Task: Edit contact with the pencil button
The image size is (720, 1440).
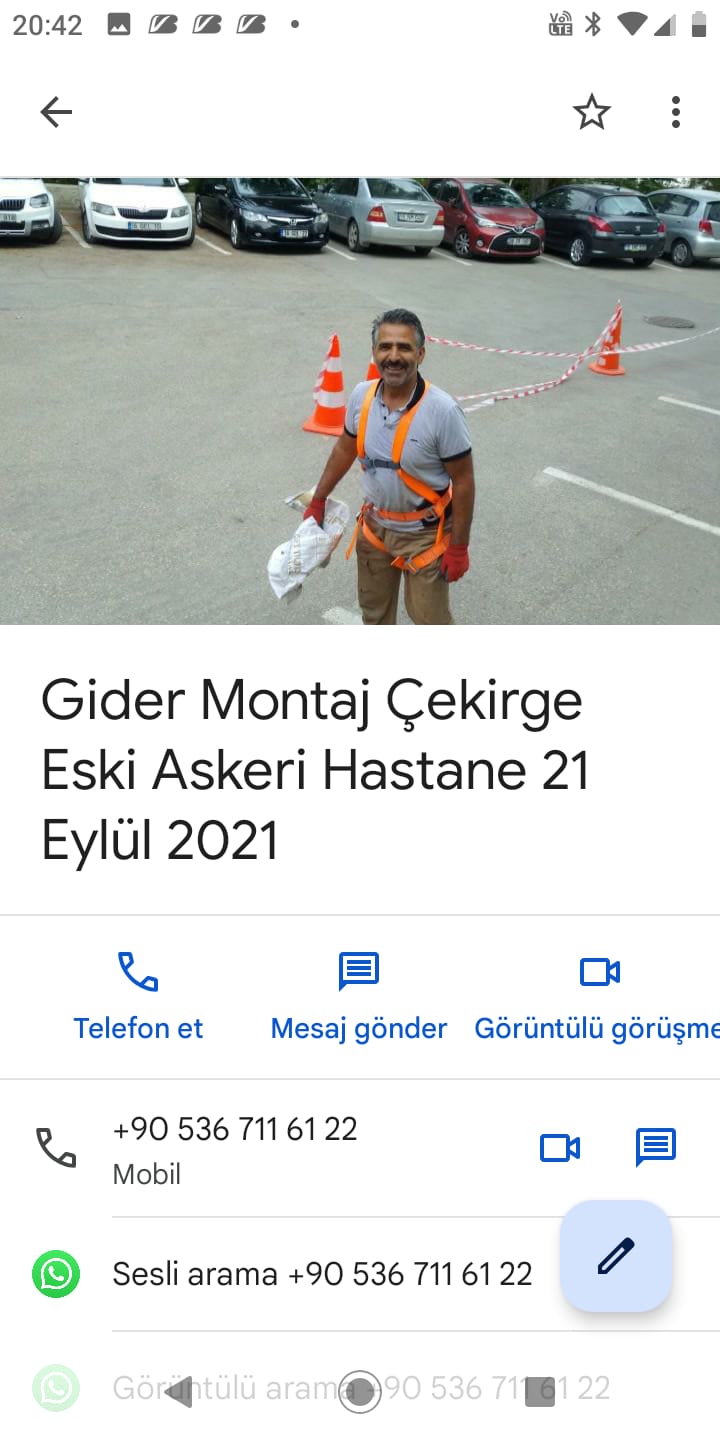Action: tap(616, 1256)
